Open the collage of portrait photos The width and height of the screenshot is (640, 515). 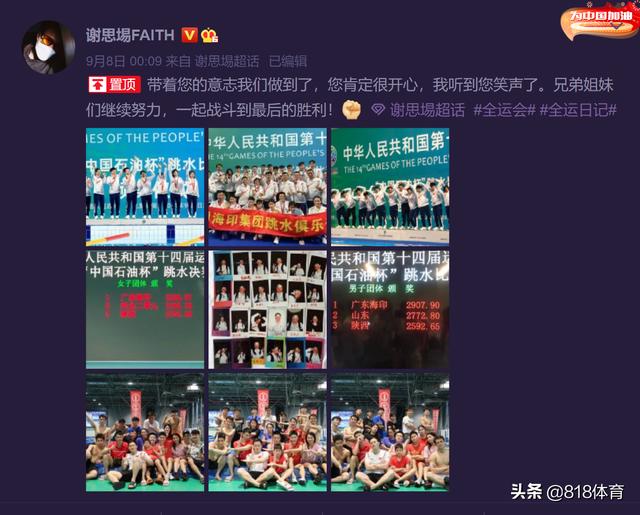267,309
